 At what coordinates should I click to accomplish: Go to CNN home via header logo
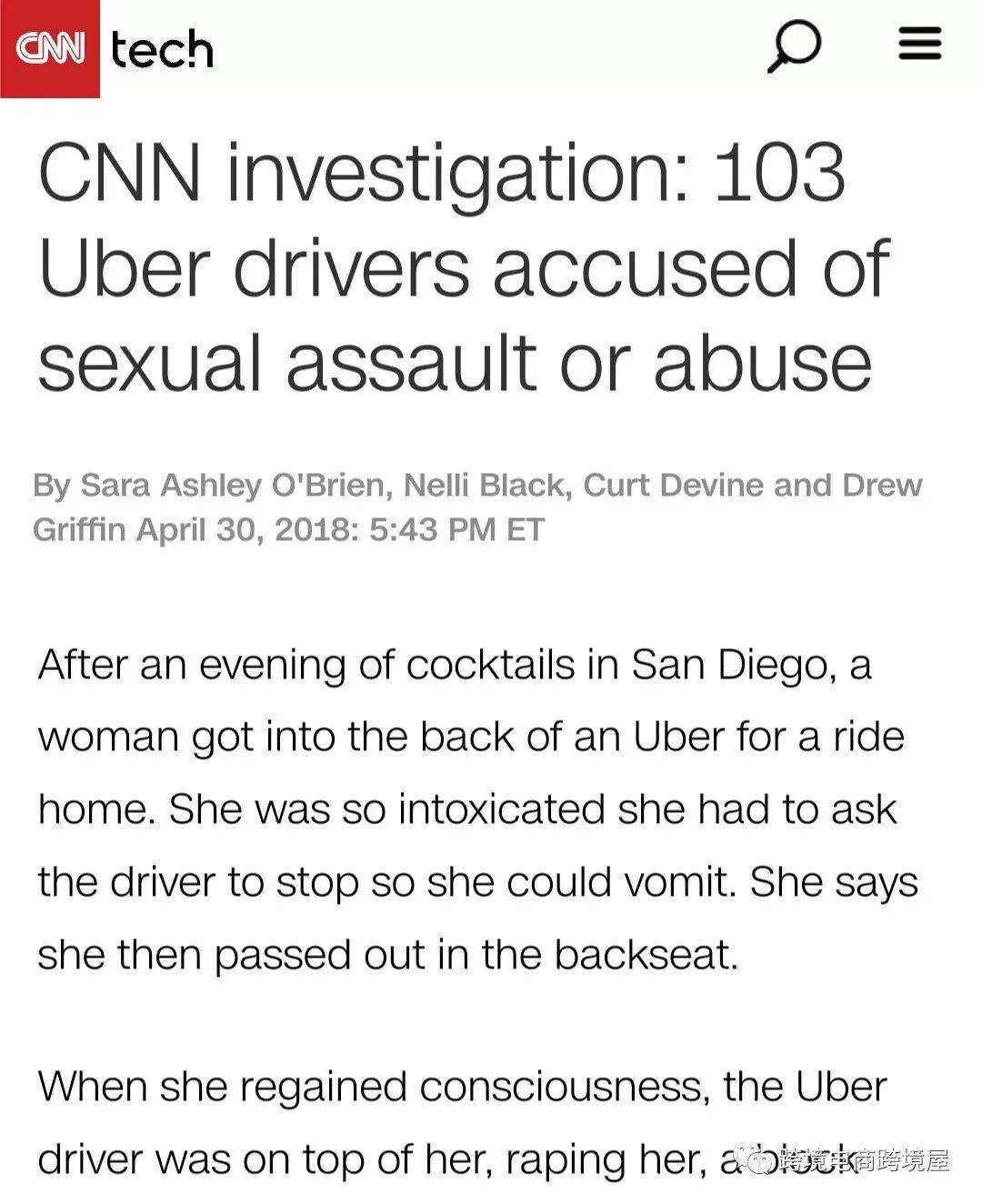(50, 48)
